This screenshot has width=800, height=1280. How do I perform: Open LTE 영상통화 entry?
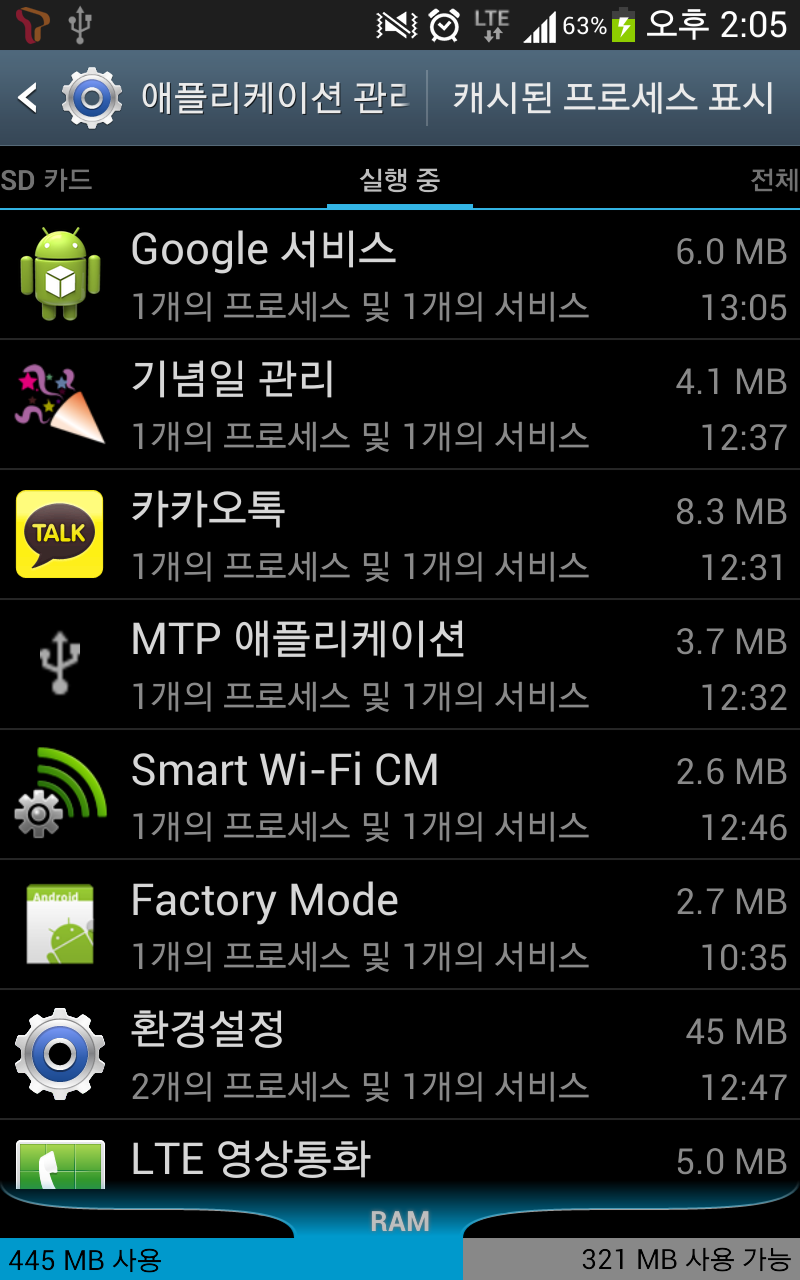(x=400, y=1160)
